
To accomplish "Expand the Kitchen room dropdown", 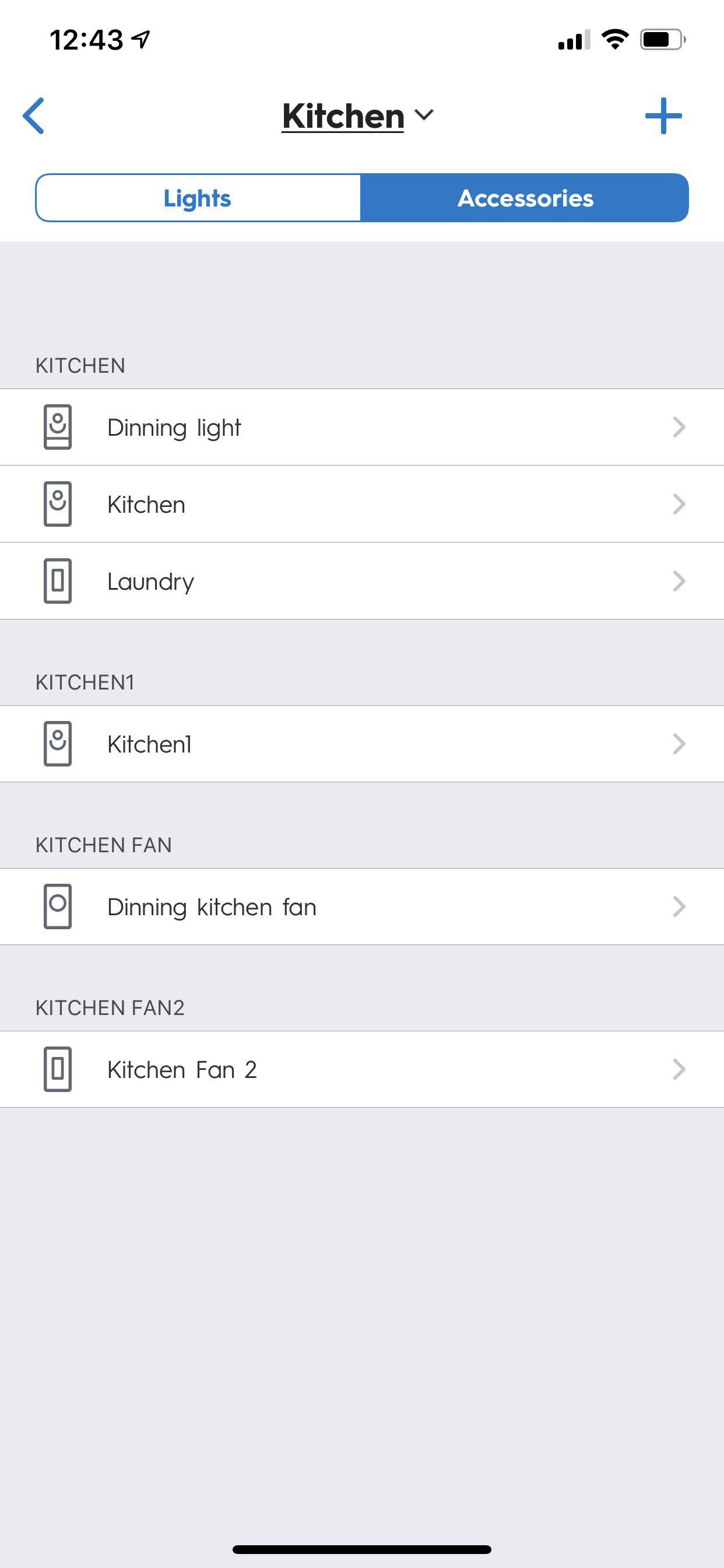I will [x=358, y=116].
